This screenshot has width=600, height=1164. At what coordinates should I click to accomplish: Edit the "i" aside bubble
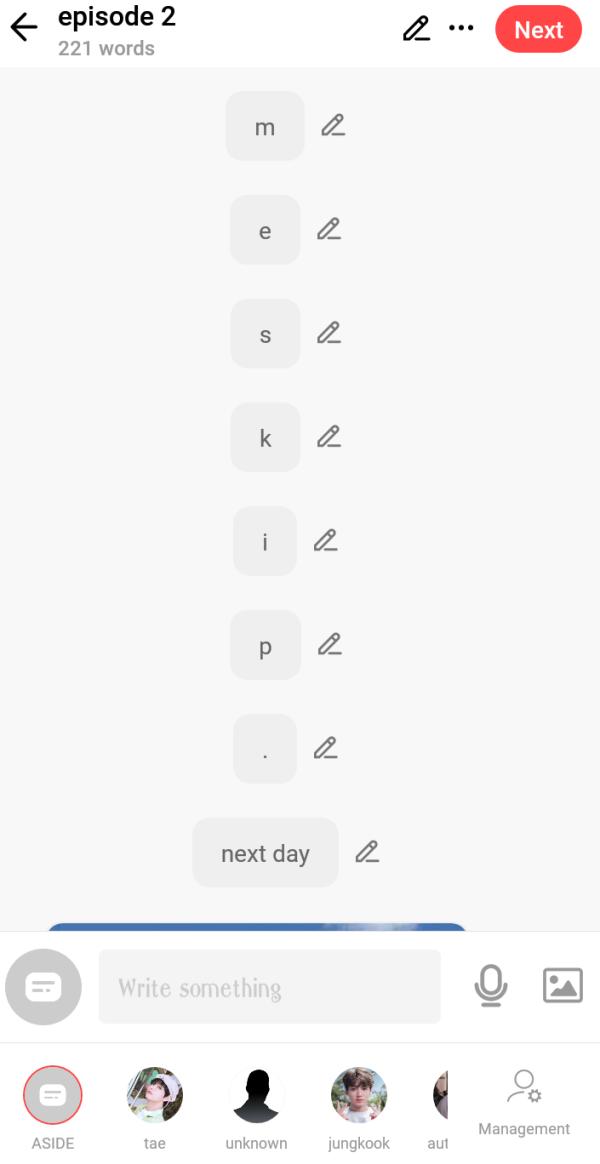tap(325, 541)
